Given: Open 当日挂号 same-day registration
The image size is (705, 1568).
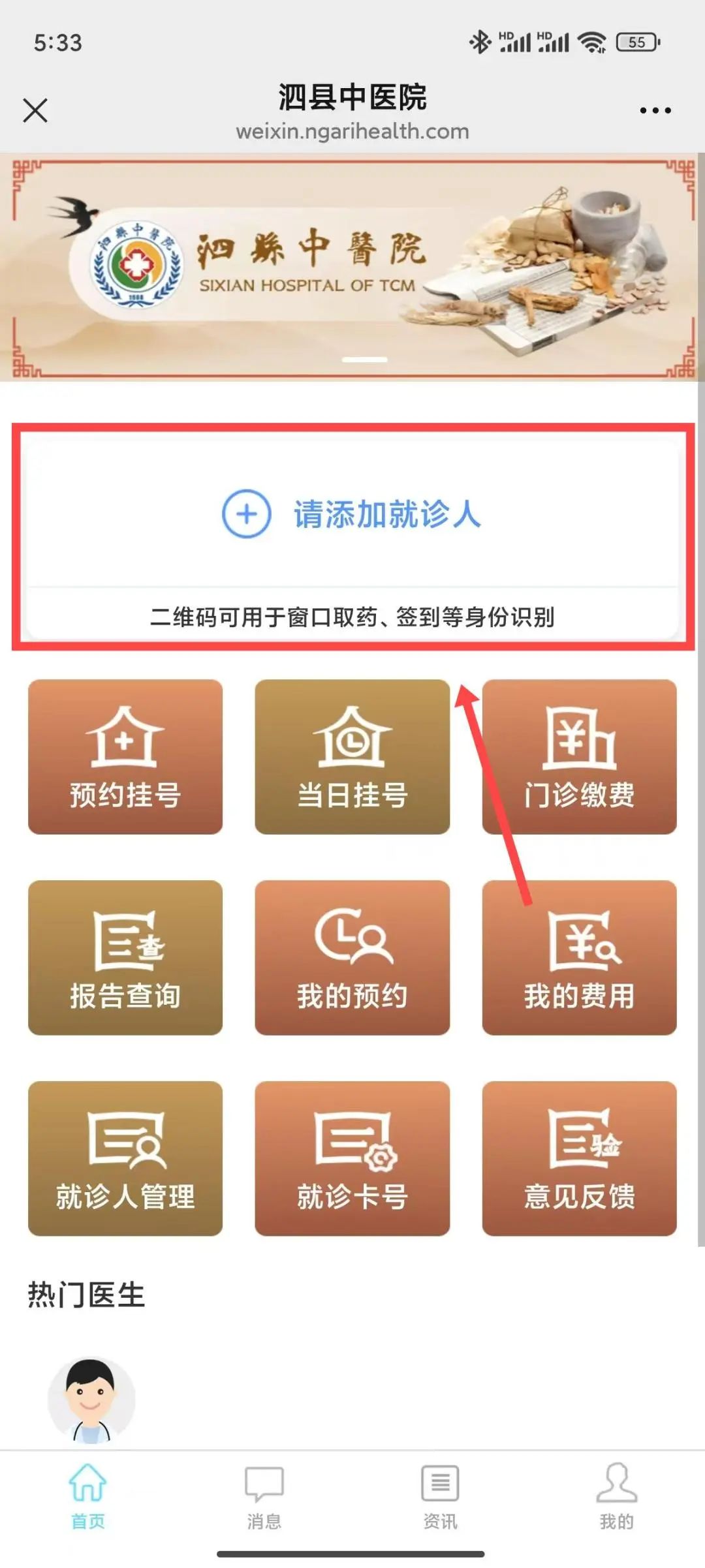Looking at the screenshot, I should [352, 757].
